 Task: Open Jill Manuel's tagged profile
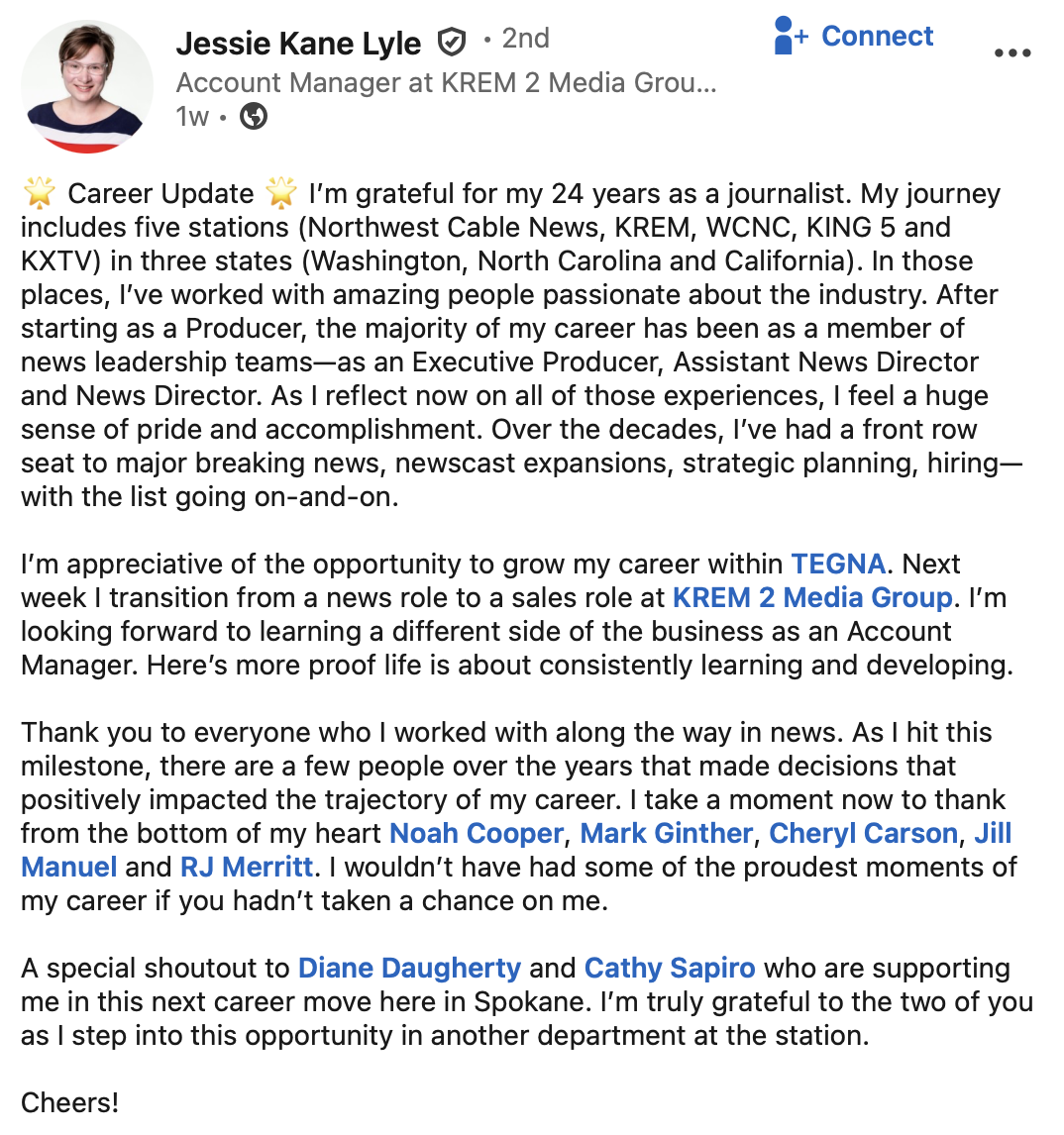pos(993,833)
